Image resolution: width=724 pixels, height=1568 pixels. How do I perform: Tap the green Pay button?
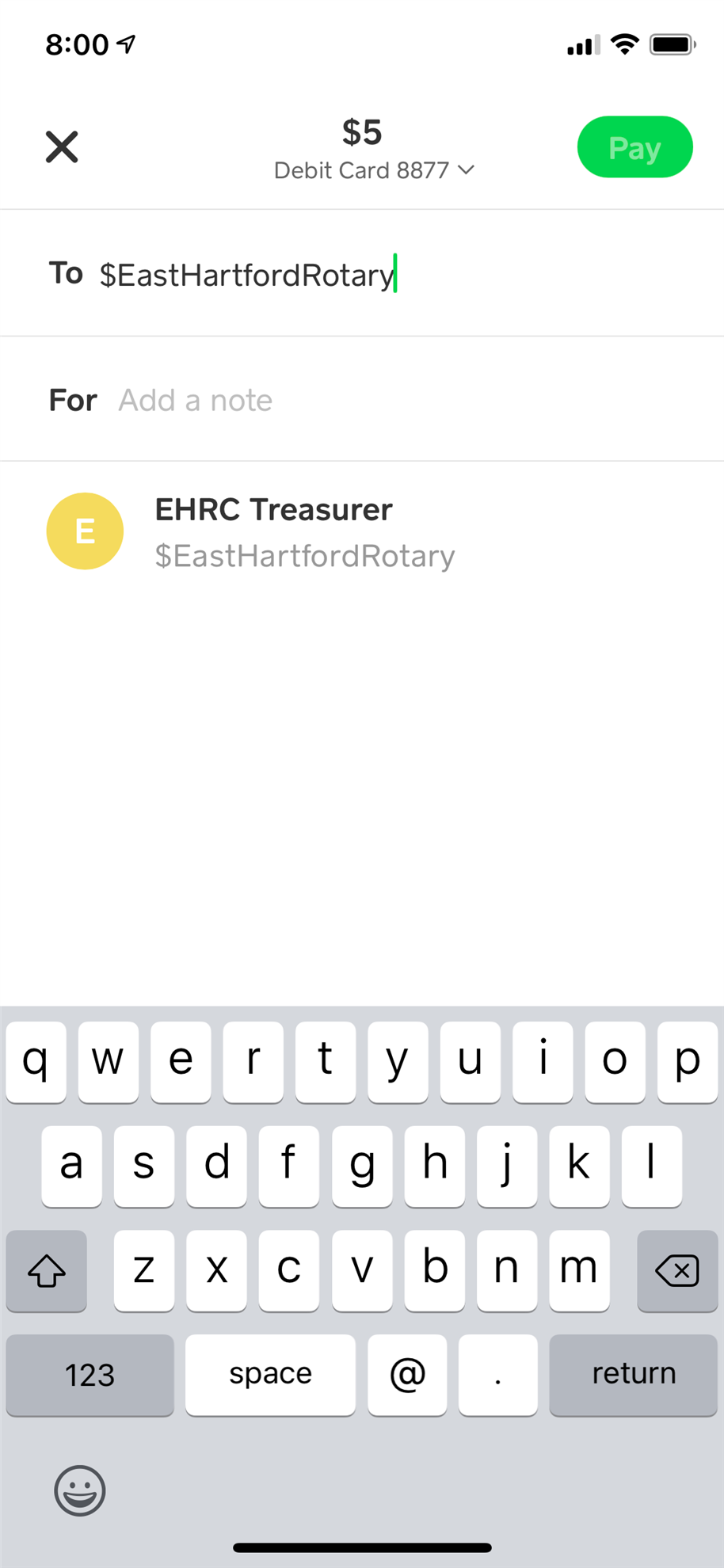634,147
